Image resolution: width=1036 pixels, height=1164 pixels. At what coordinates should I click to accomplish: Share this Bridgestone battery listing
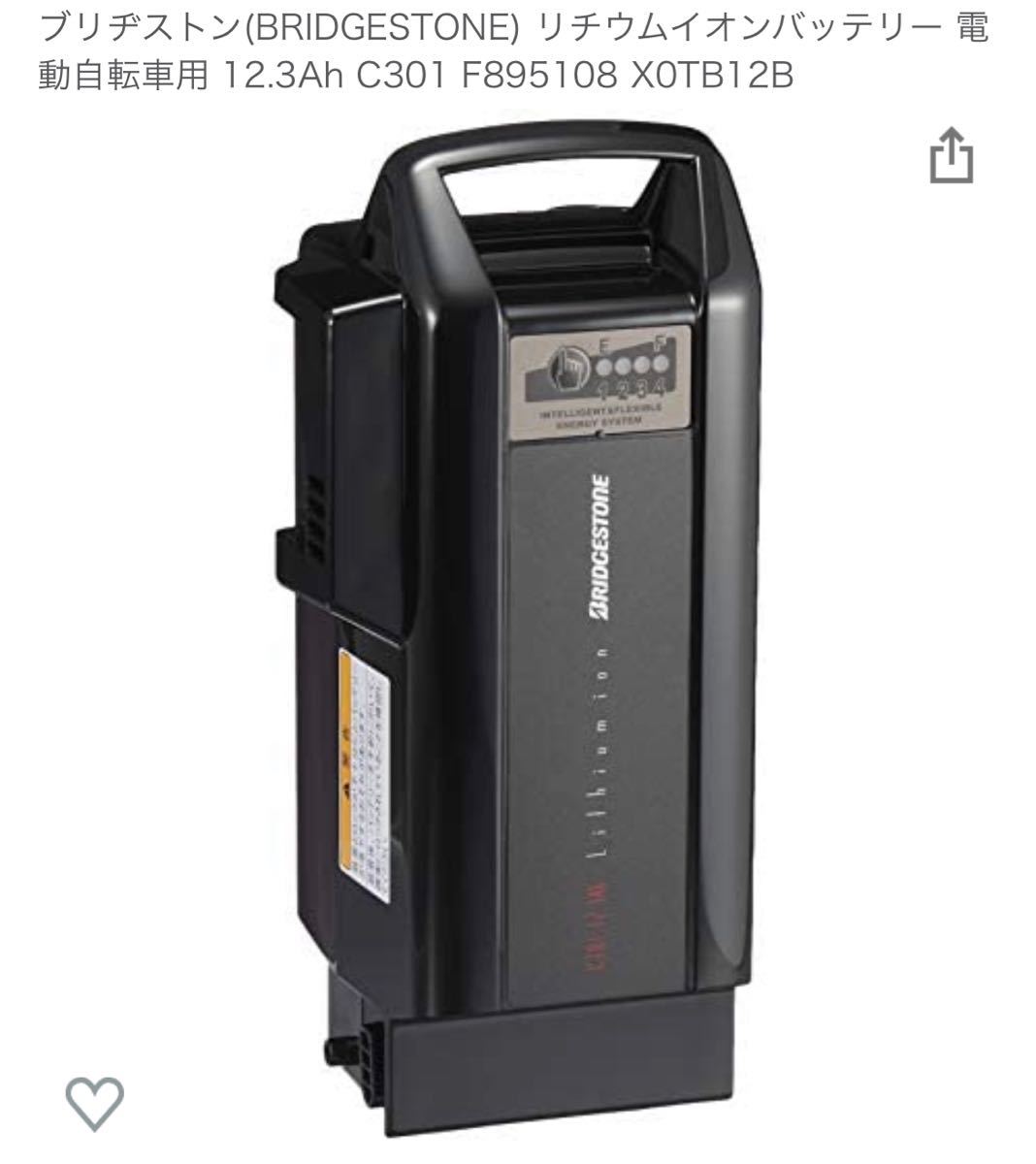(951, 155)
